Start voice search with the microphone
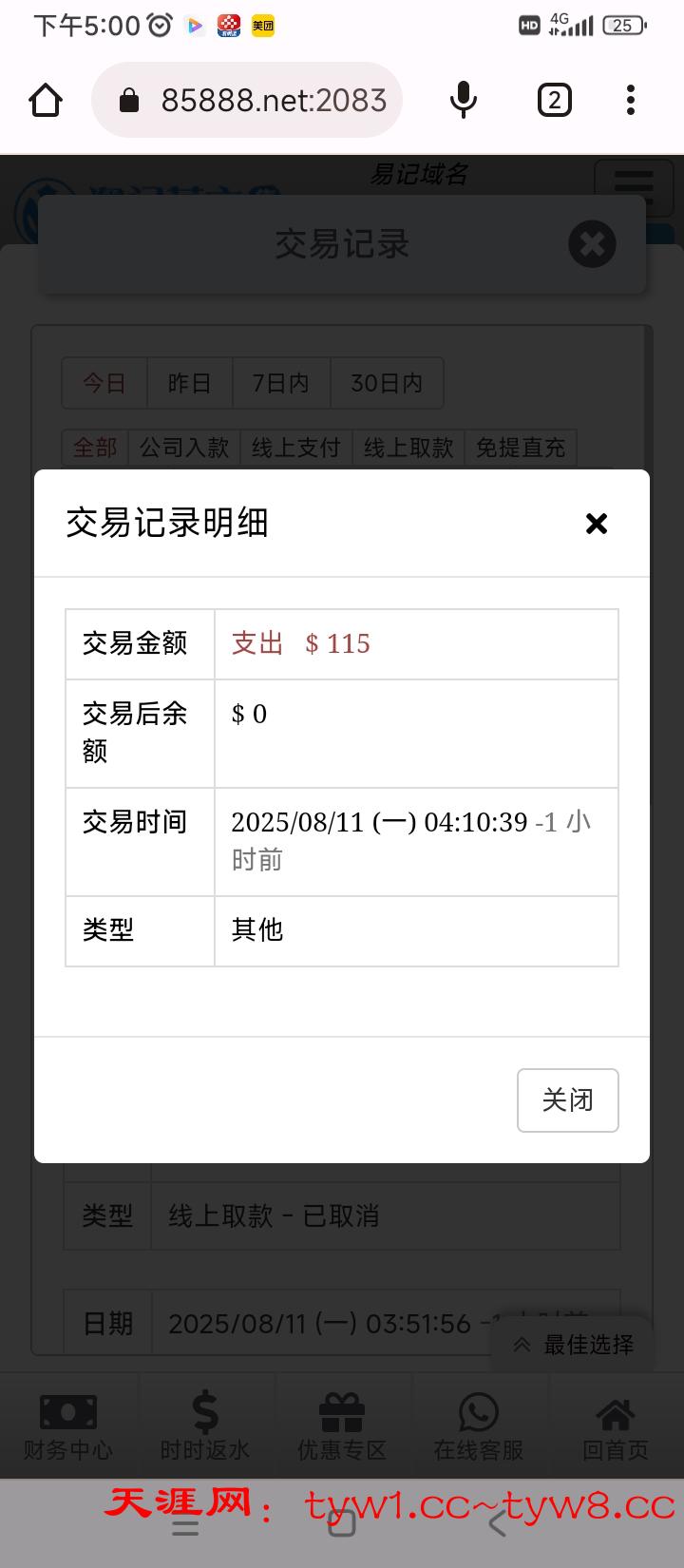Image resolution: width=684 pixels, height=1568 pixels. 464,100
